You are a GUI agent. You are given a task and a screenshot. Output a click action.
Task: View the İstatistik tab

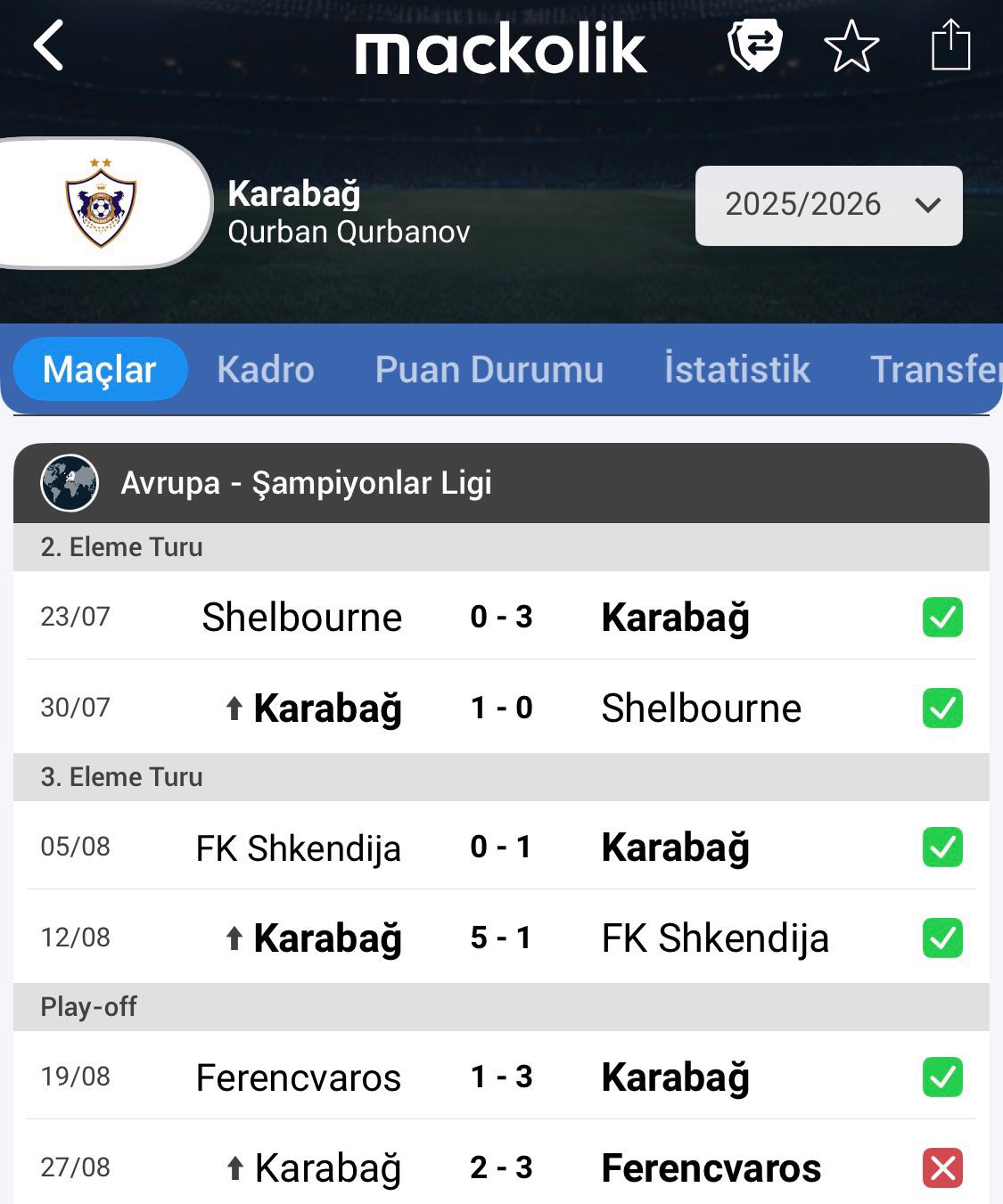pos(737,369)
